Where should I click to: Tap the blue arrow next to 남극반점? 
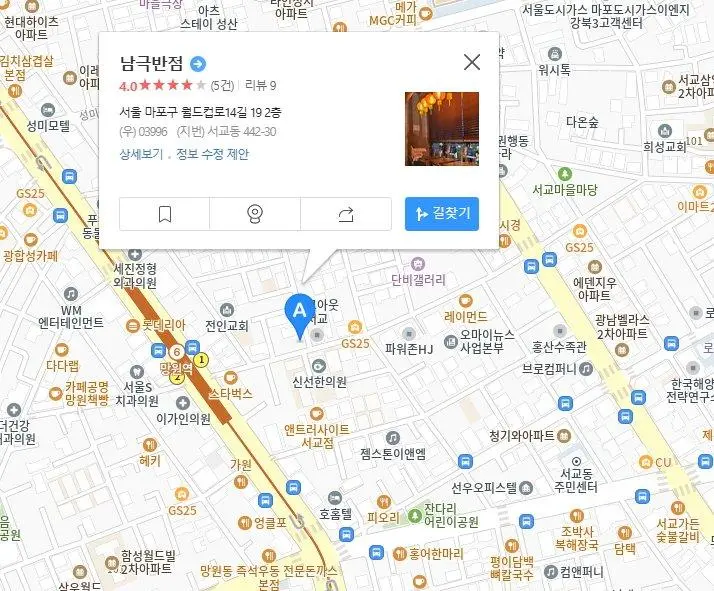pyautogui.click(x=198, y=64)
